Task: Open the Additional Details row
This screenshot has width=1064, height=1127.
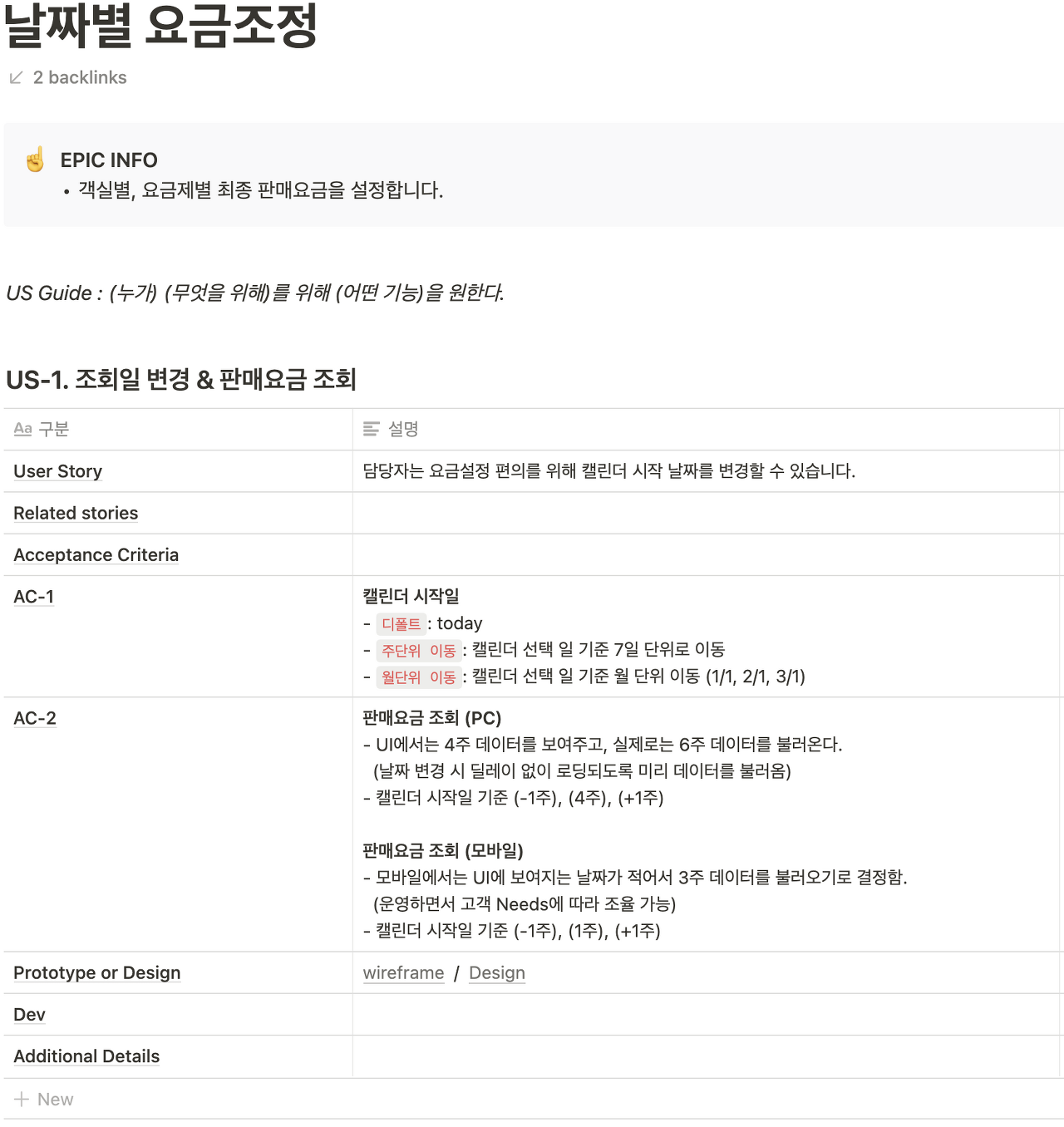Action: [86, 1056]
